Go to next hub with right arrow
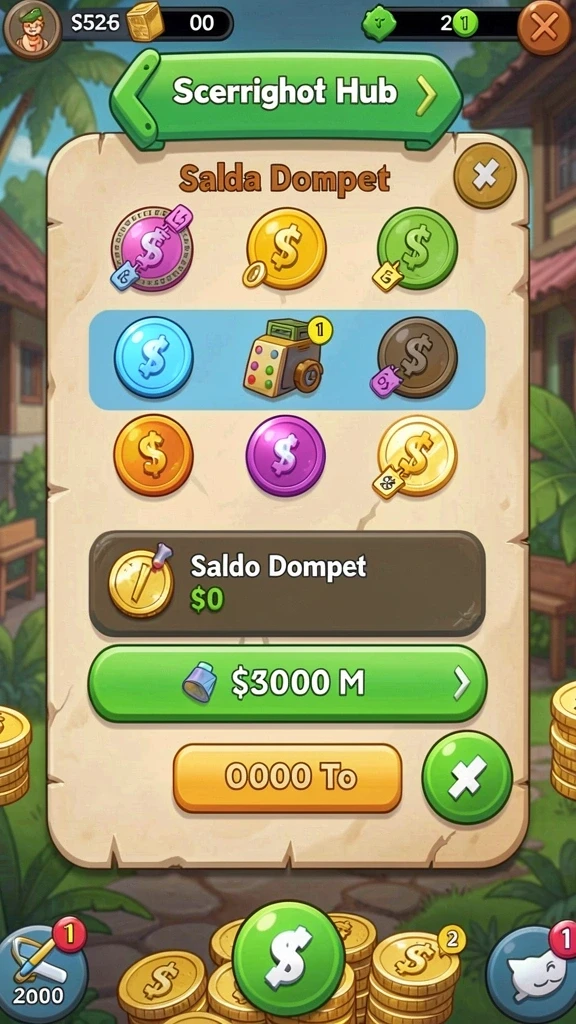The width and height of the screenshot is (576, 1024). click(x=427, y=94)
